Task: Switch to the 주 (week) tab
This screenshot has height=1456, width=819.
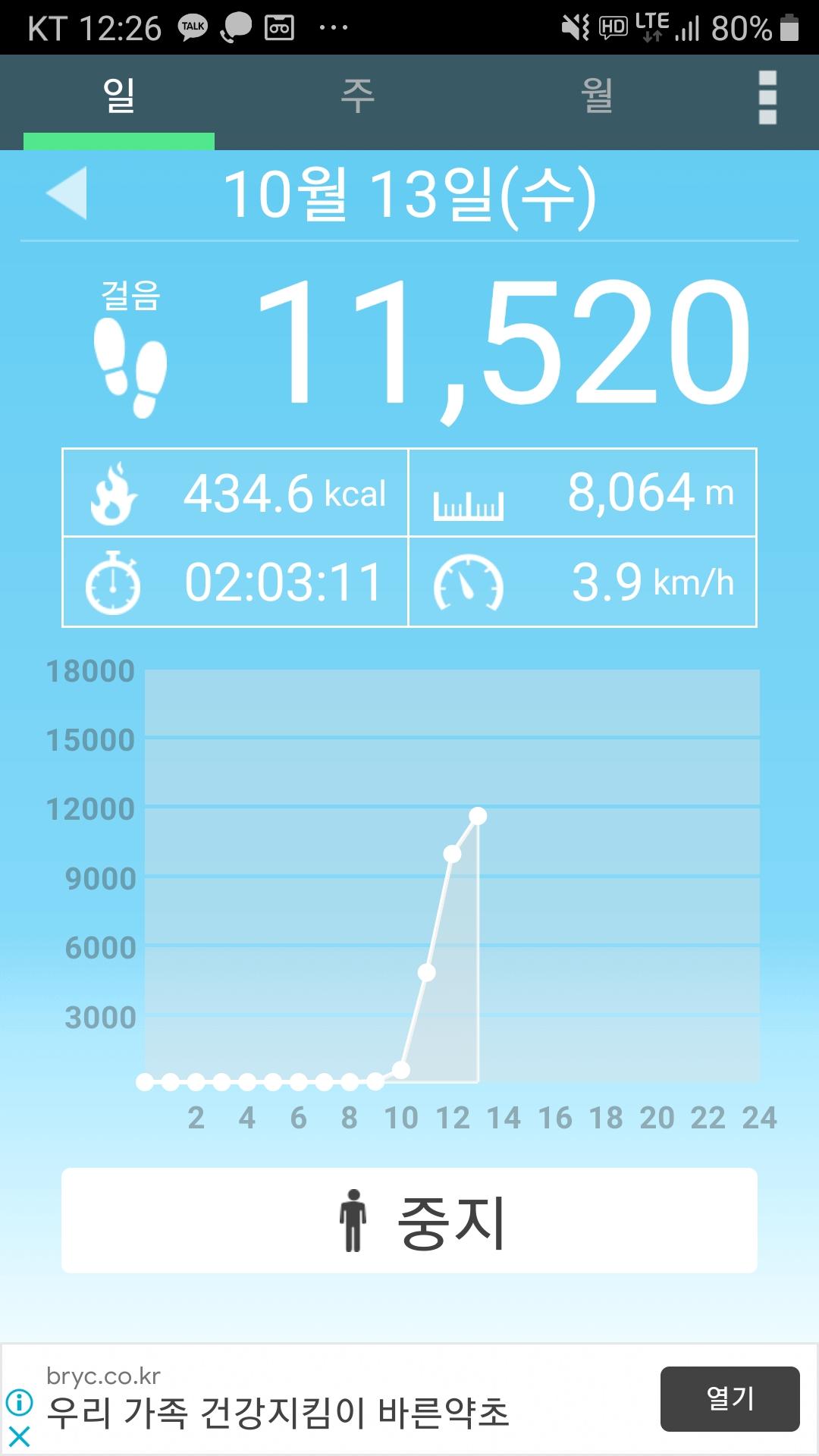Action: click(x=357, y=97)
